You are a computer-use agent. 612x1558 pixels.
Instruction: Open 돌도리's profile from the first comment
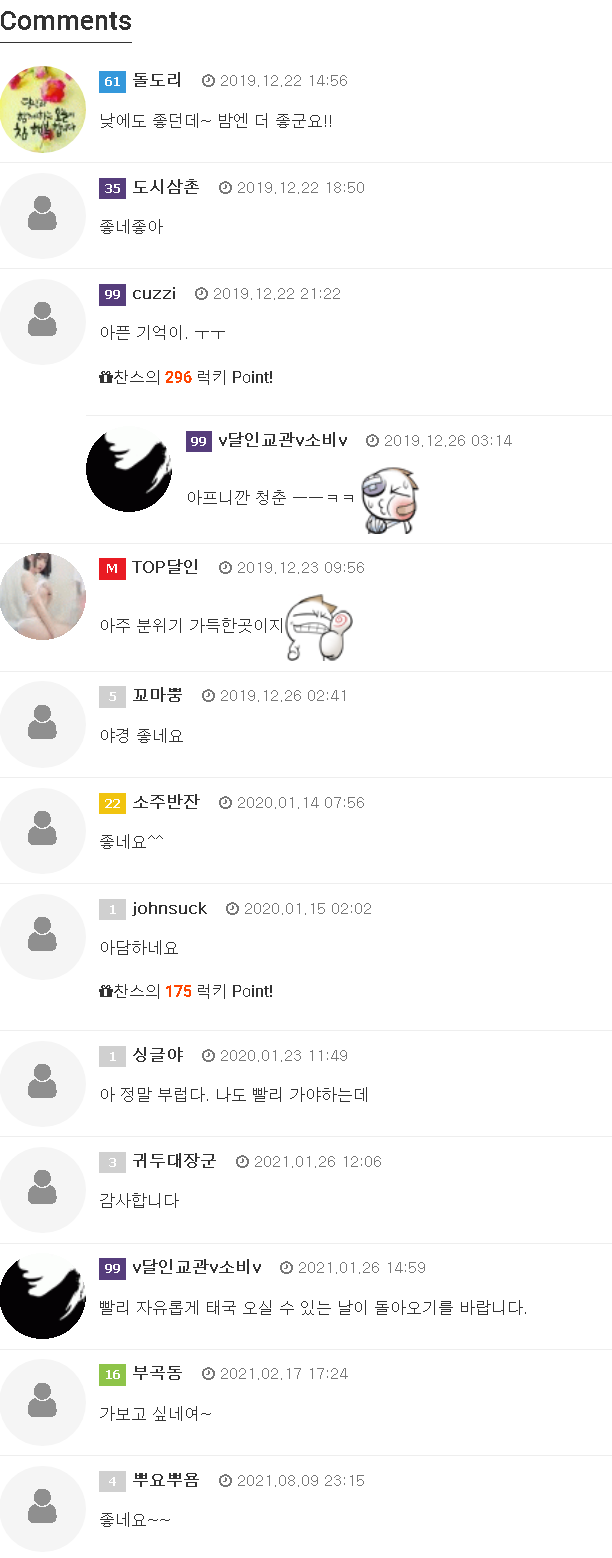click(x=157, y=81)
